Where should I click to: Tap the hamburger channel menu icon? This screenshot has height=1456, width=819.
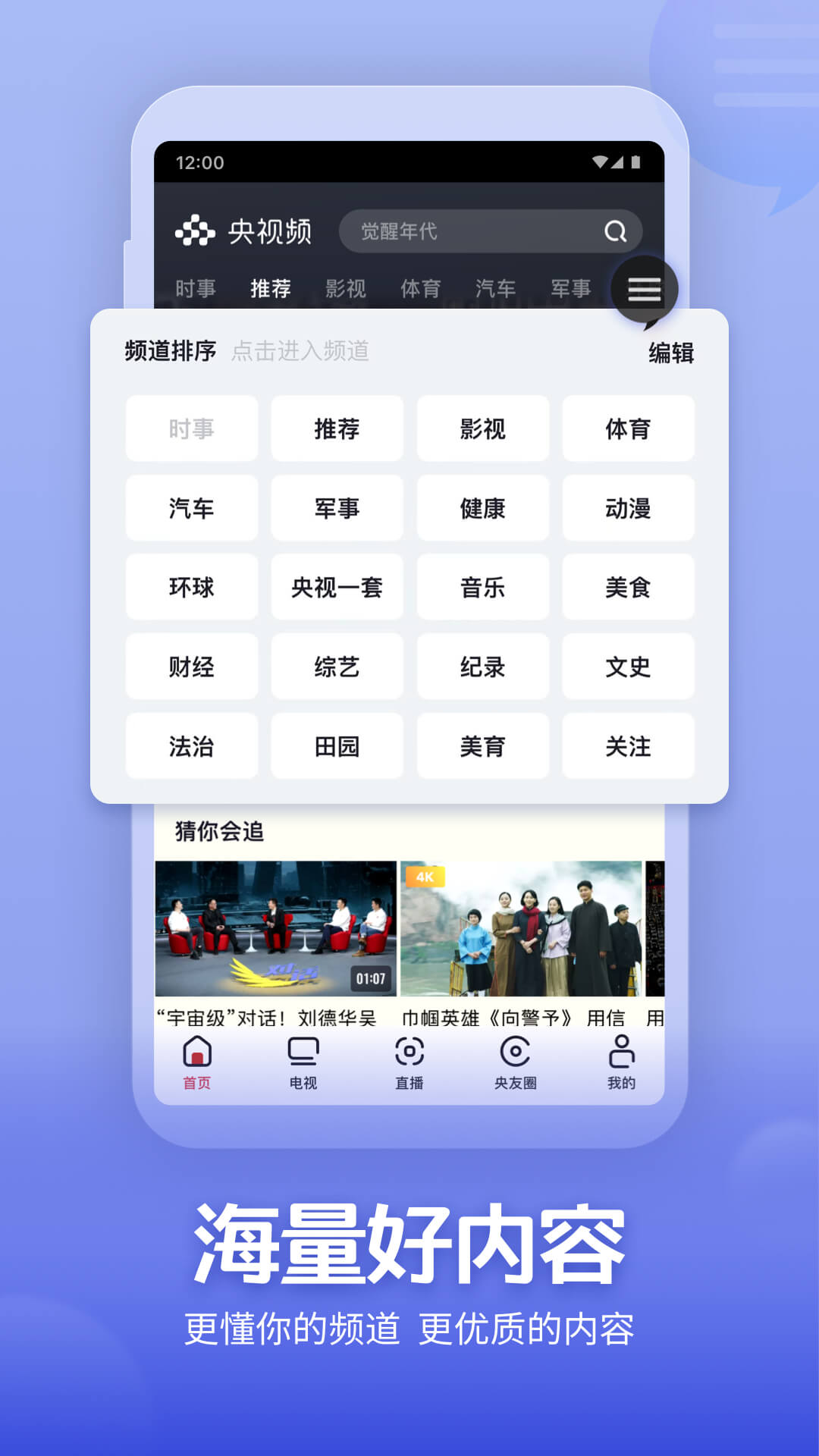pyautogui.click(x=645, y=290)
